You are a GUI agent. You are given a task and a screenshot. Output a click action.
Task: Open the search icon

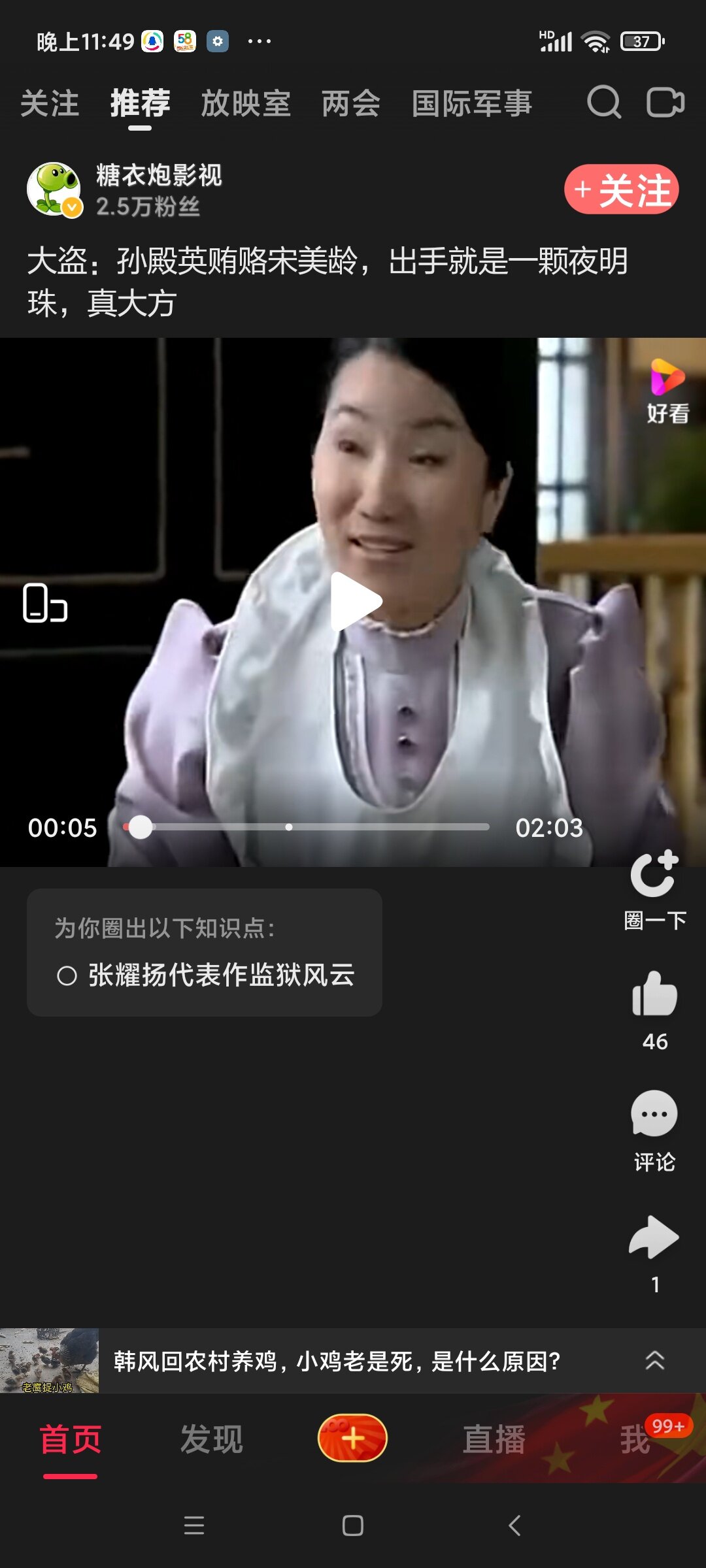[603, 103]
